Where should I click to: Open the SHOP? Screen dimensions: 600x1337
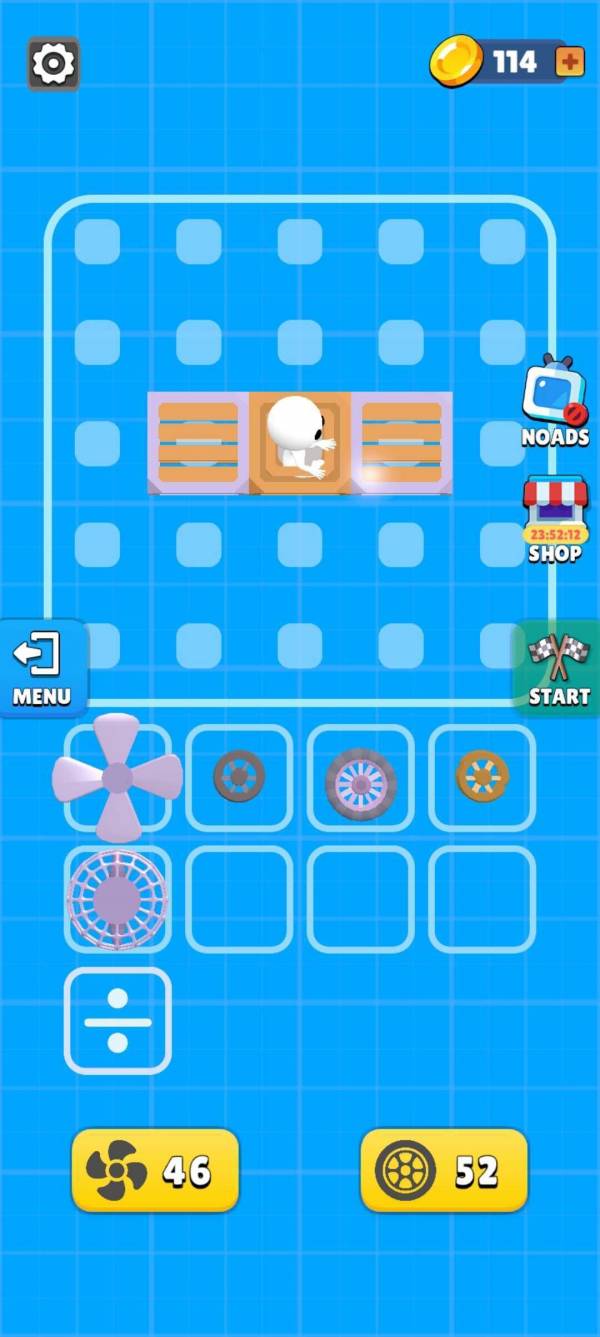point(554,521)
